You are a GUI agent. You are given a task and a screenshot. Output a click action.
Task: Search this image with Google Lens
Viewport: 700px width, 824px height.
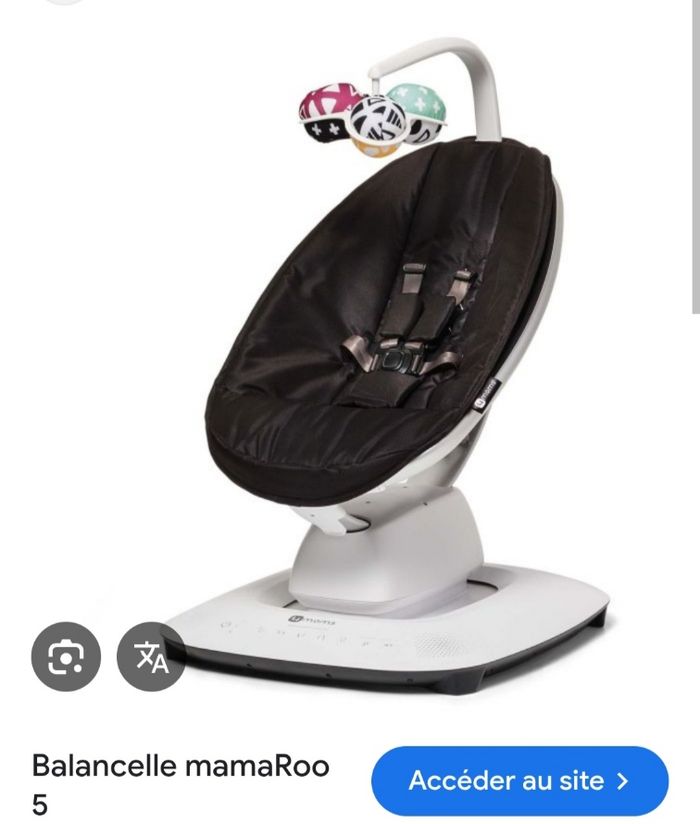pos(66,656)
